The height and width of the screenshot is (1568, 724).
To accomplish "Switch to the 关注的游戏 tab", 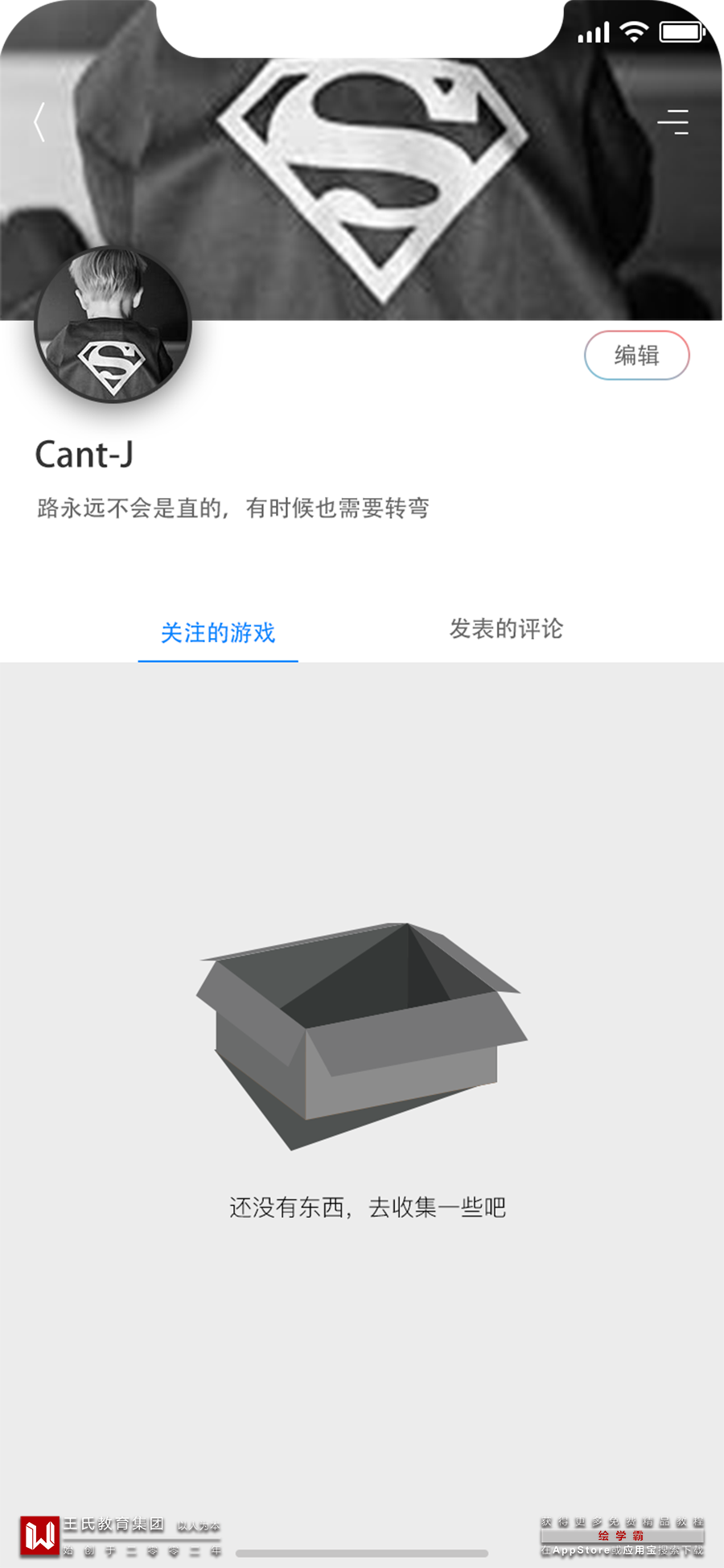I will coord(218,633).
